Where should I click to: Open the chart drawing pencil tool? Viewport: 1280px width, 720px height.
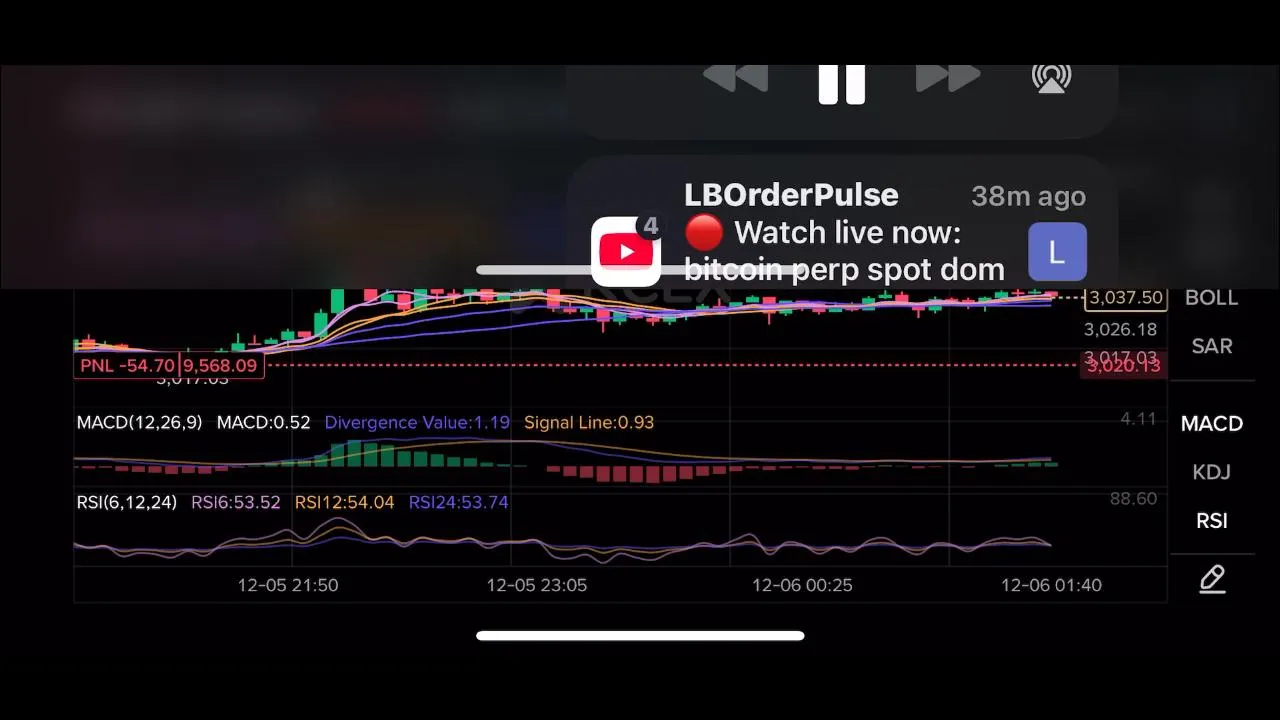point(1212,579)
